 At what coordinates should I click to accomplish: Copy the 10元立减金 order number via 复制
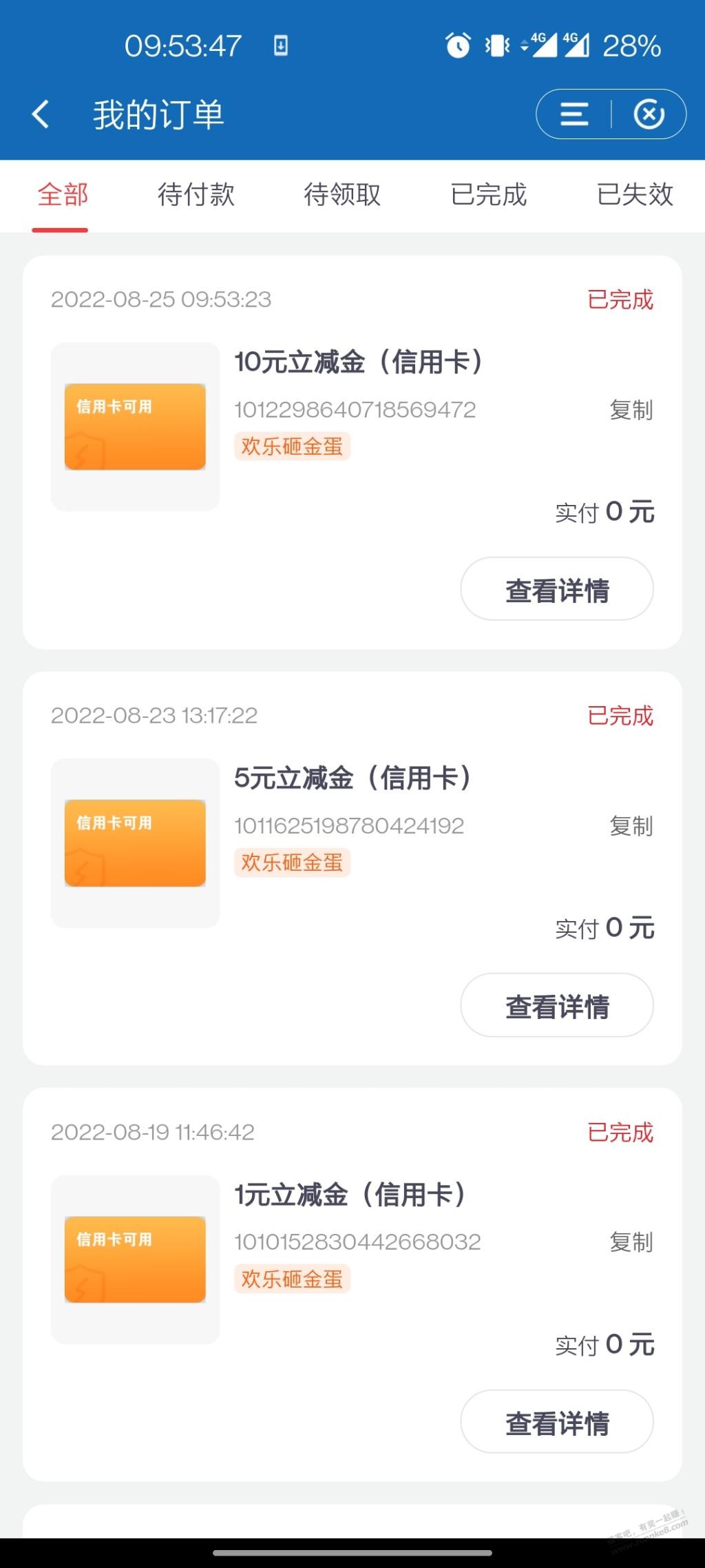[x=630, y=409]
